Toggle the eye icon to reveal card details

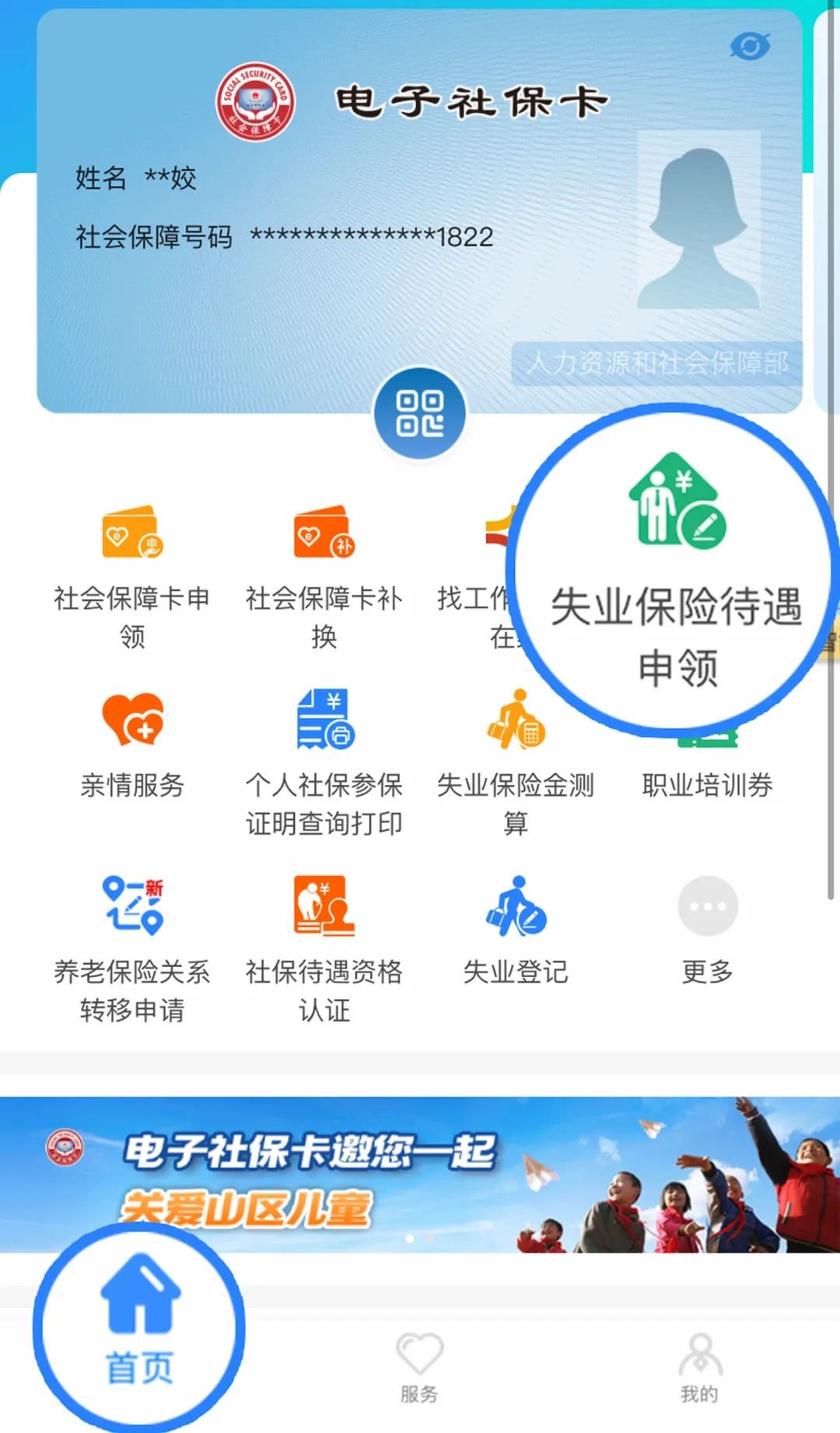click(749, 47)
